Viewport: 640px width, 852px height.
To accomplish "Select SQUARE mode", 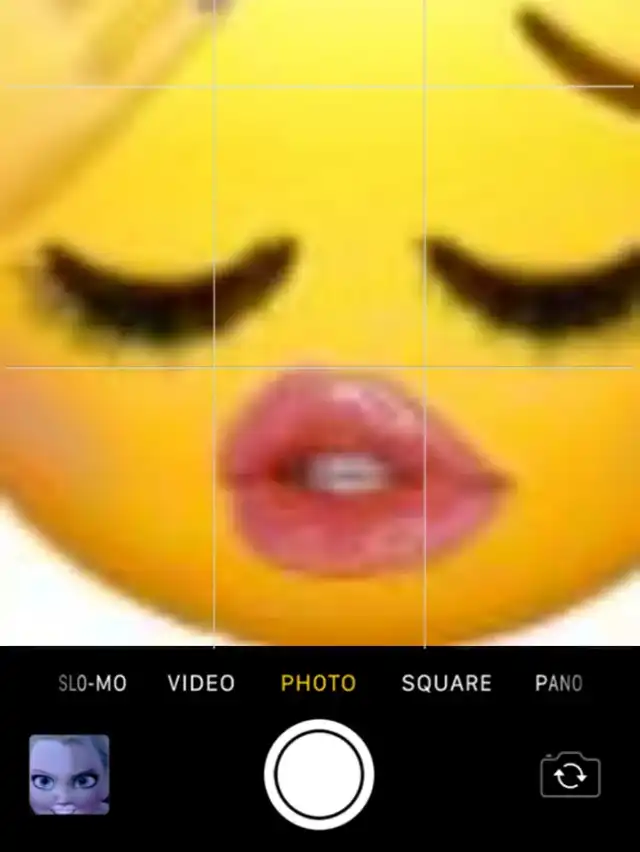I will (x=446, y=684).
